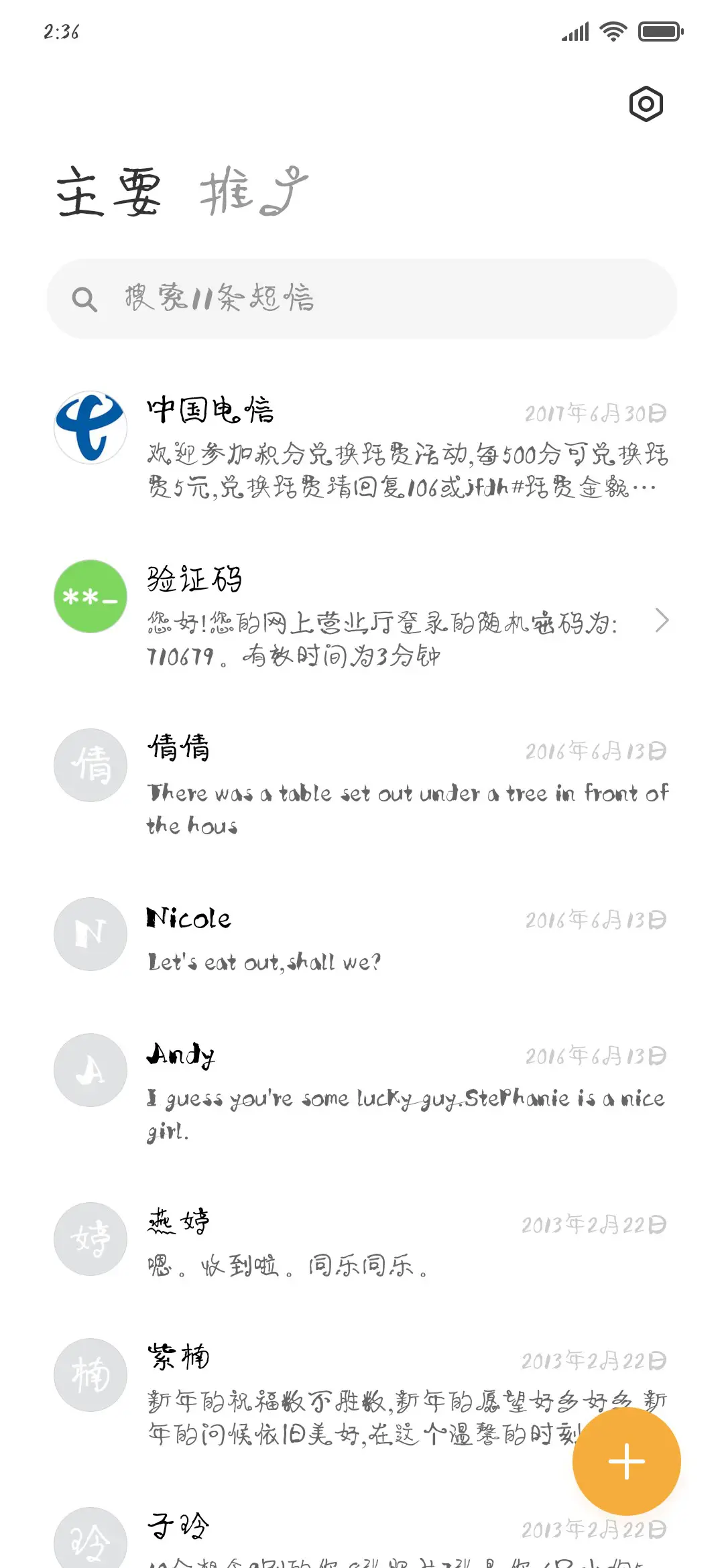Select the search magnifier icon
Viewport: 724px width, 1568px height.
[84, 300]
